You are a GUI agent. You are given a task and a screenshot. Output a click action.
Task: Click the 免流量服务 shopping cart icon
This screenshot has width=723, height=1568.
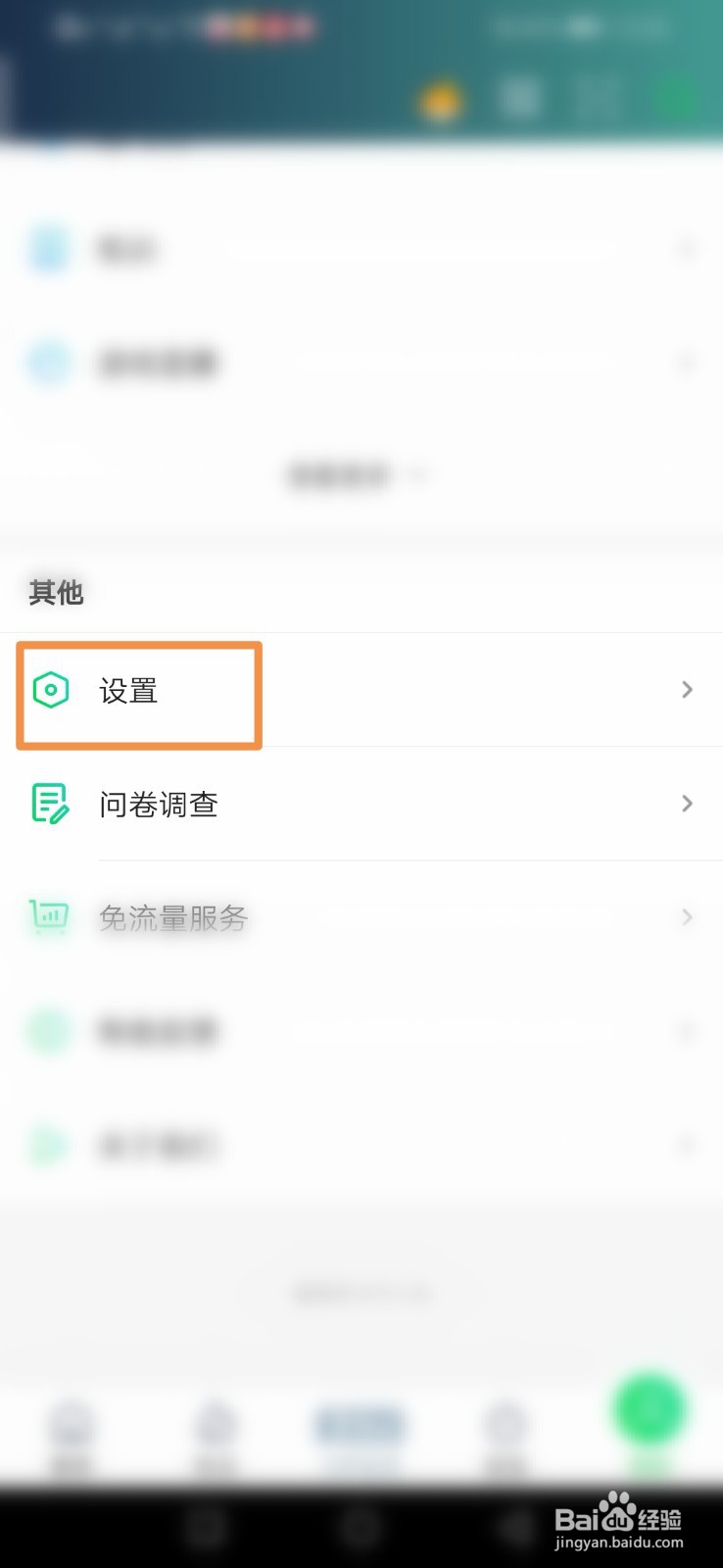point(50,917)
